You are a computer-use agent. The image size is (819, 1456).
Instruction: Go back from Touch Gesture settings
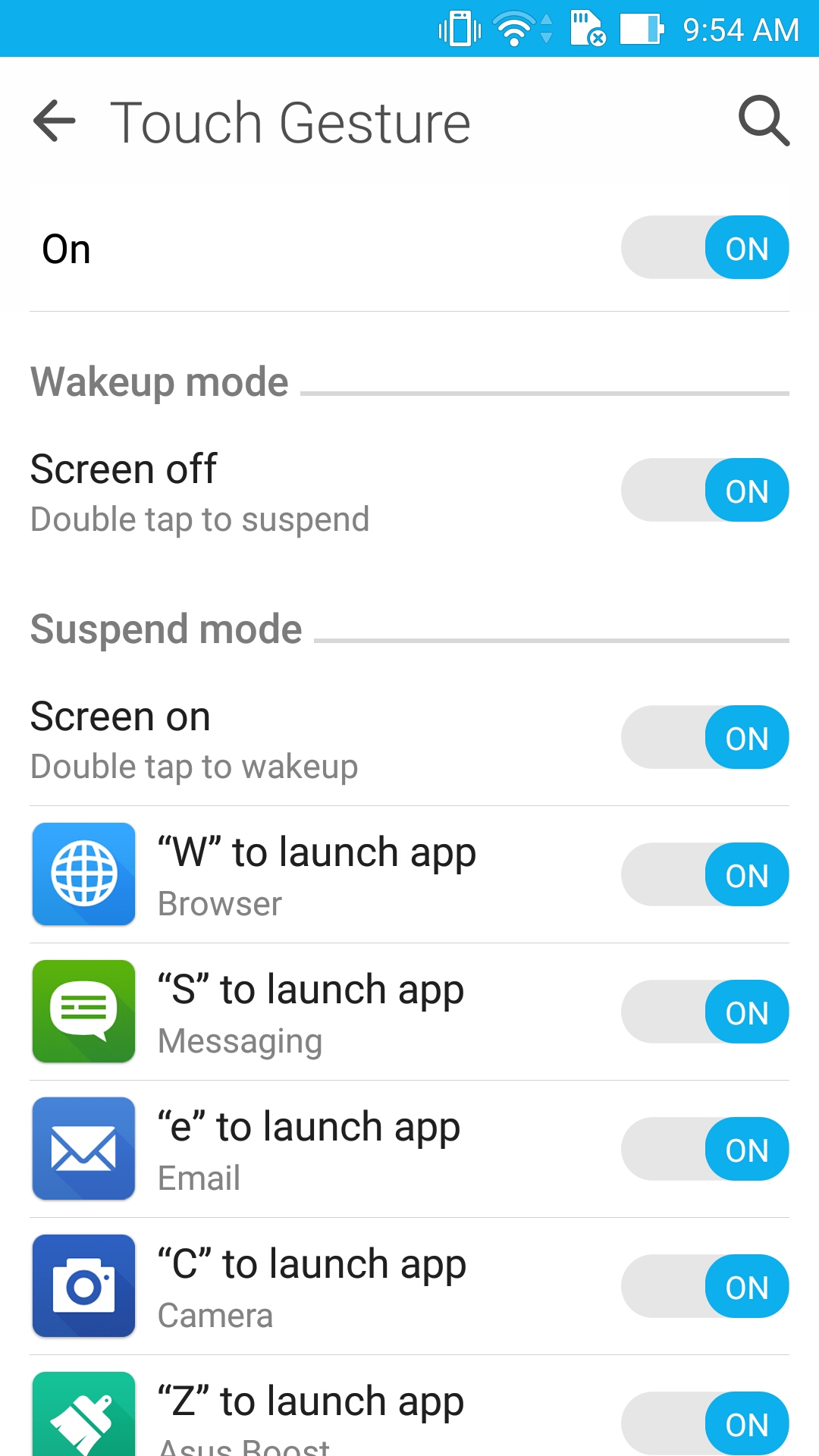pos(55,121)
